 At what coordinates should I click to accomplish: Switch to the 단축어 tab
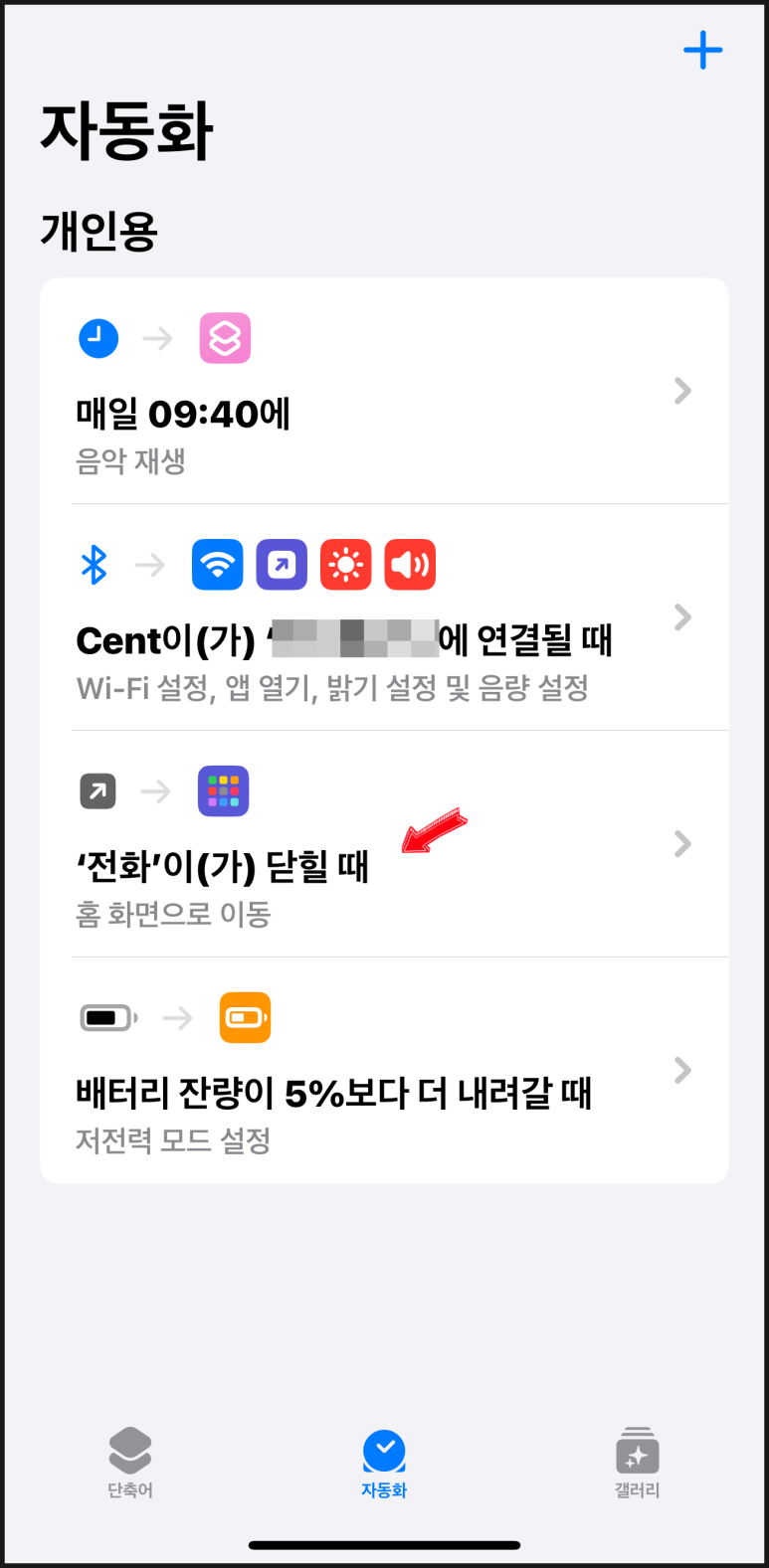click(x=130, y=1463)
